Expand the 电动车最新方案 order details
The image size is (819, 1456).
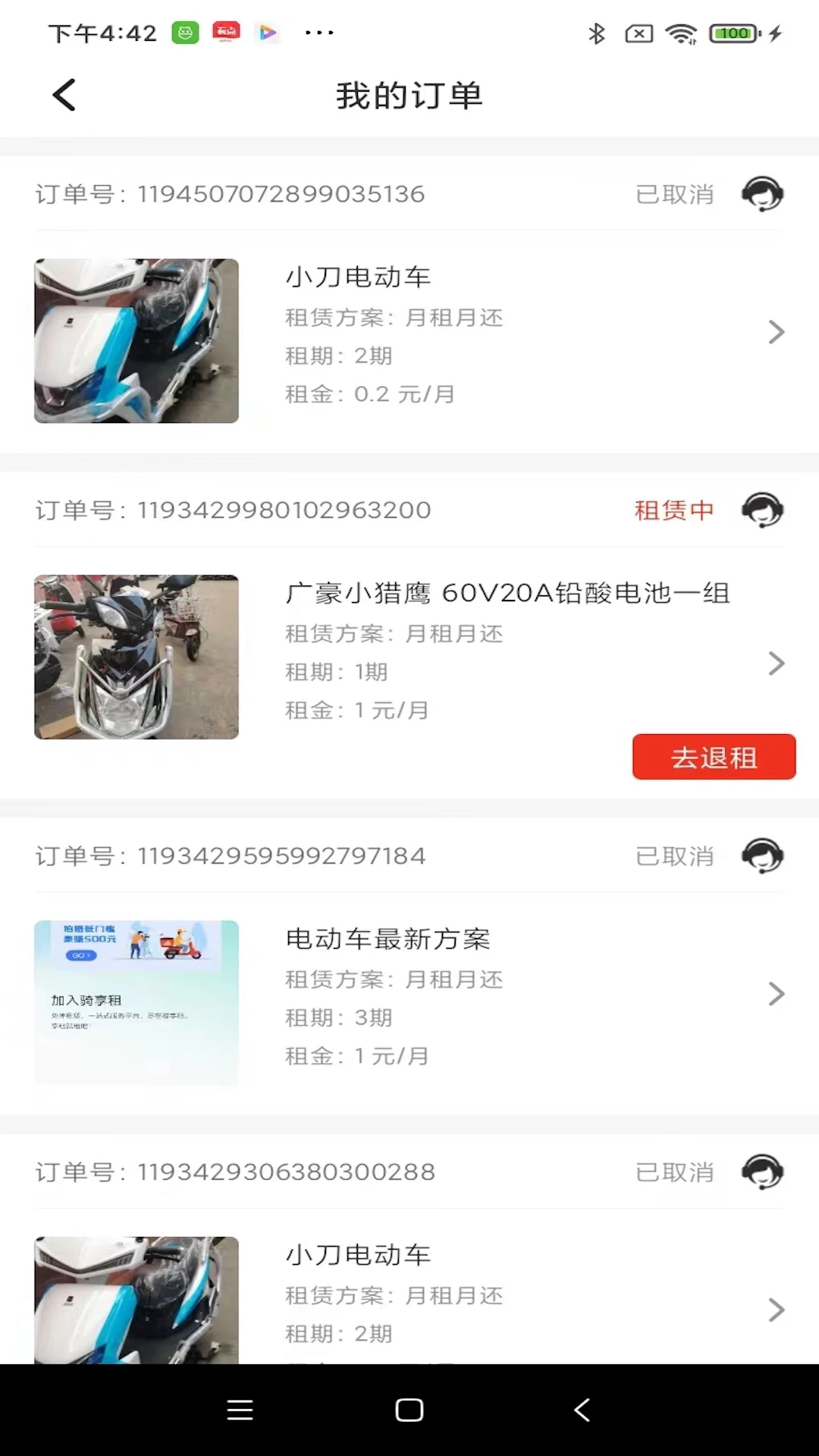[777, 993]
